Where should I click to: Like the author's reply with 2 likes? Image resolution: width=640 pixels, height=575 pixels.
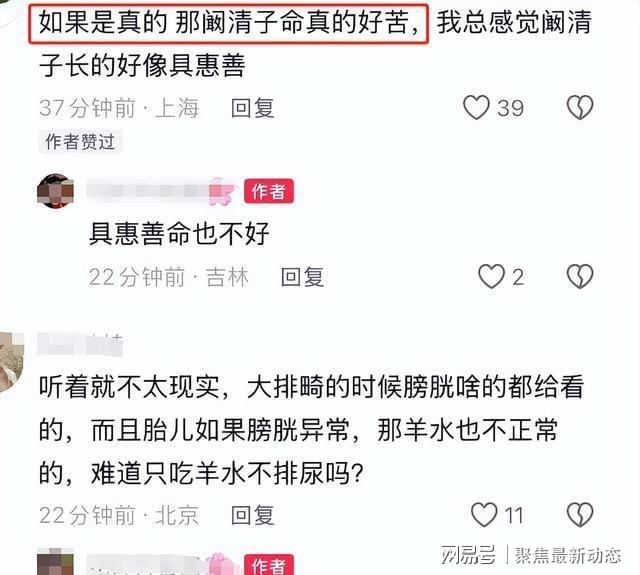click(x=491, y=277)
